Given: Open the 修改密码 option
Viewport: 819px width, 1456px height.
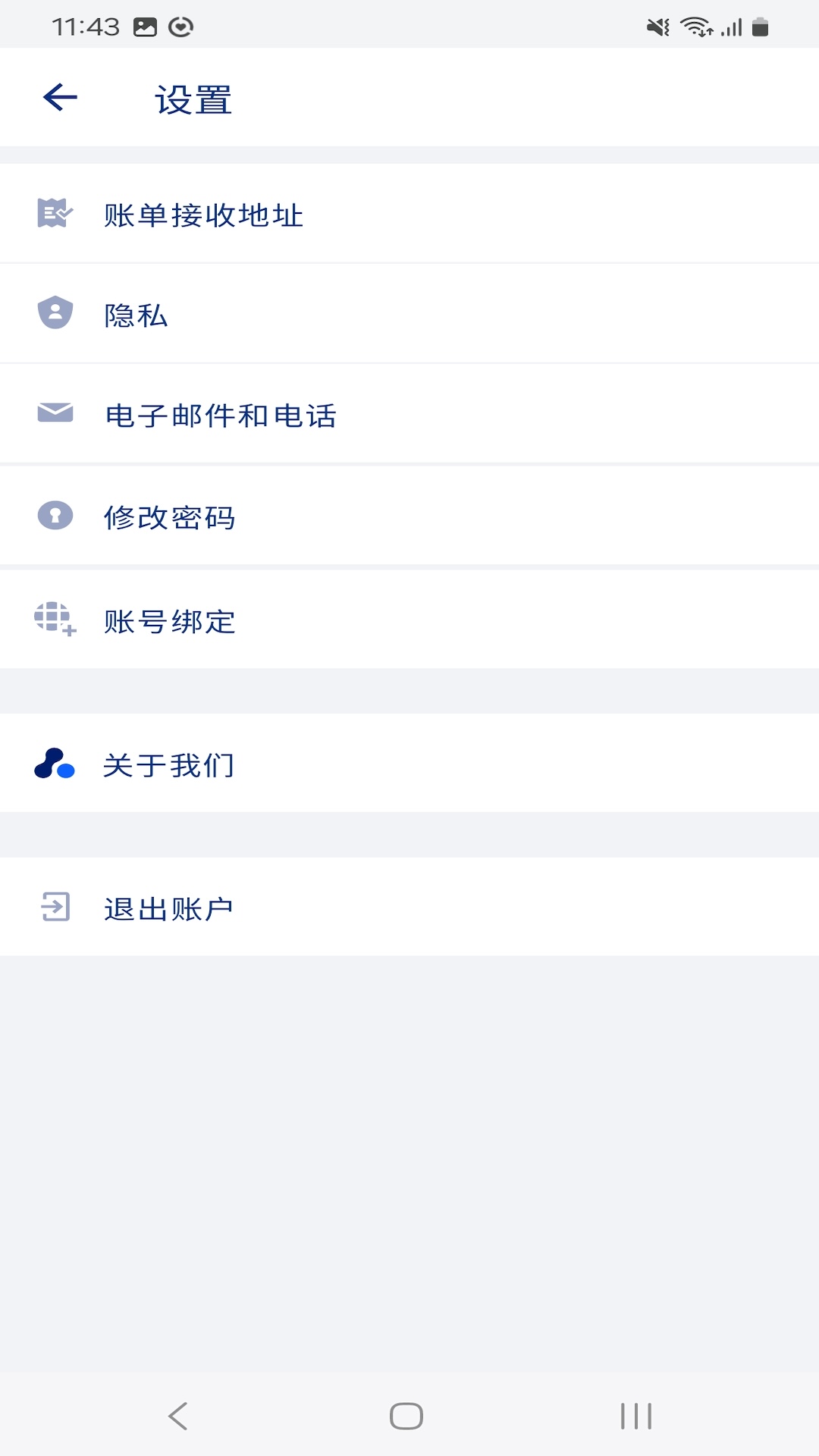Looking at the screenshot, I should tap(170, 518).
